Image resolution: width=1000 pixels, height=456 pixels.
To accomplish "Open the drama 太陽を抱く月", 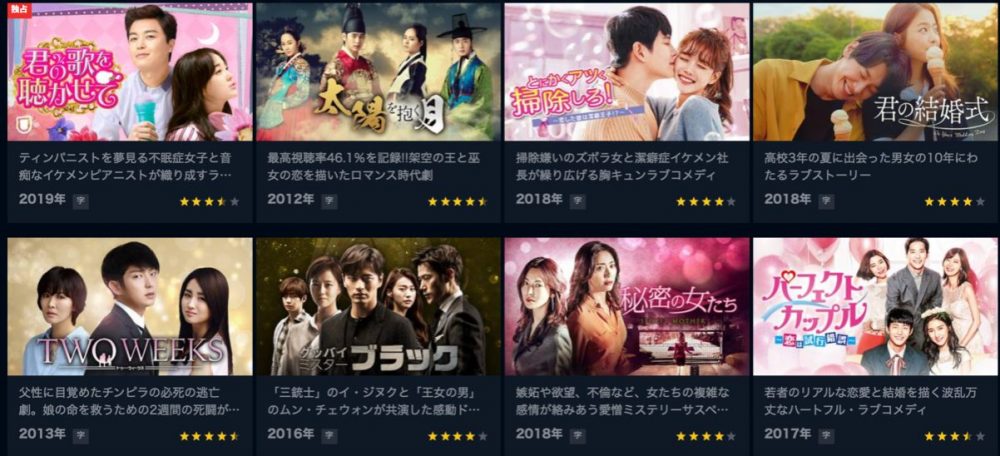I will pos(378,73).
